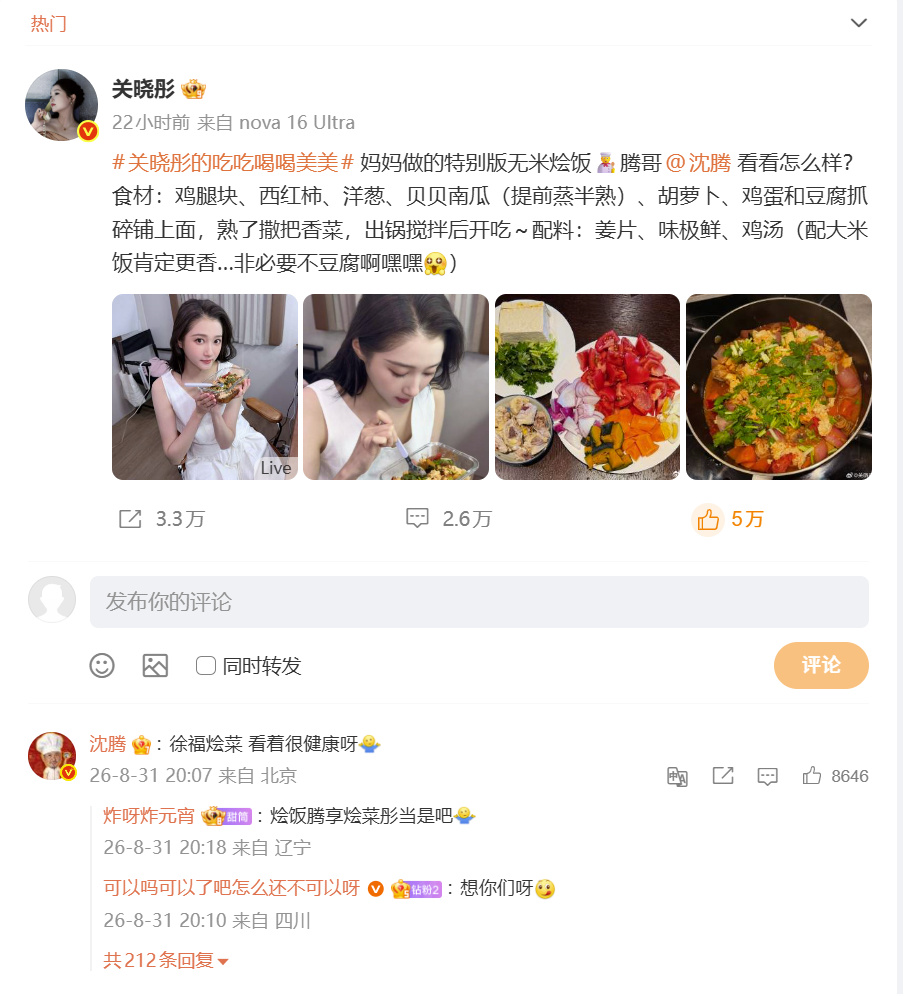903x994 pixels.
Task: Check the 同时转发 checkbox
Action: pos(205,666)
